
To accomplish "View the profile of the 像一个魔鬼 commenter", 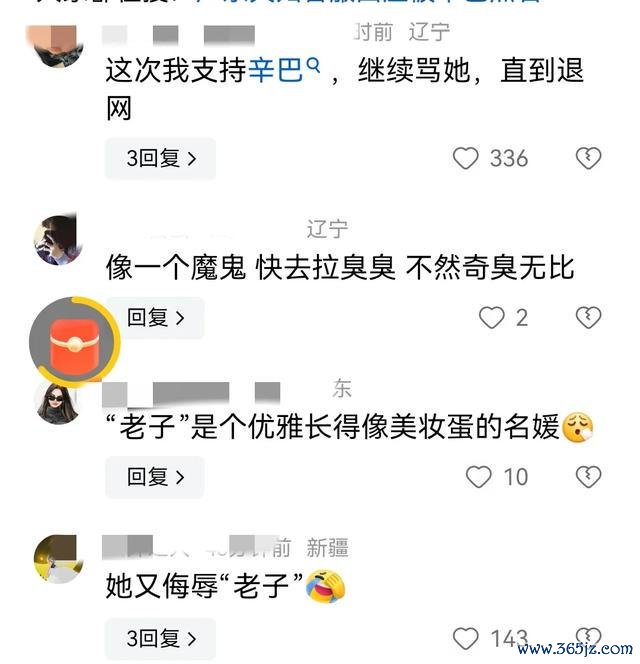I will click(56, 241).
